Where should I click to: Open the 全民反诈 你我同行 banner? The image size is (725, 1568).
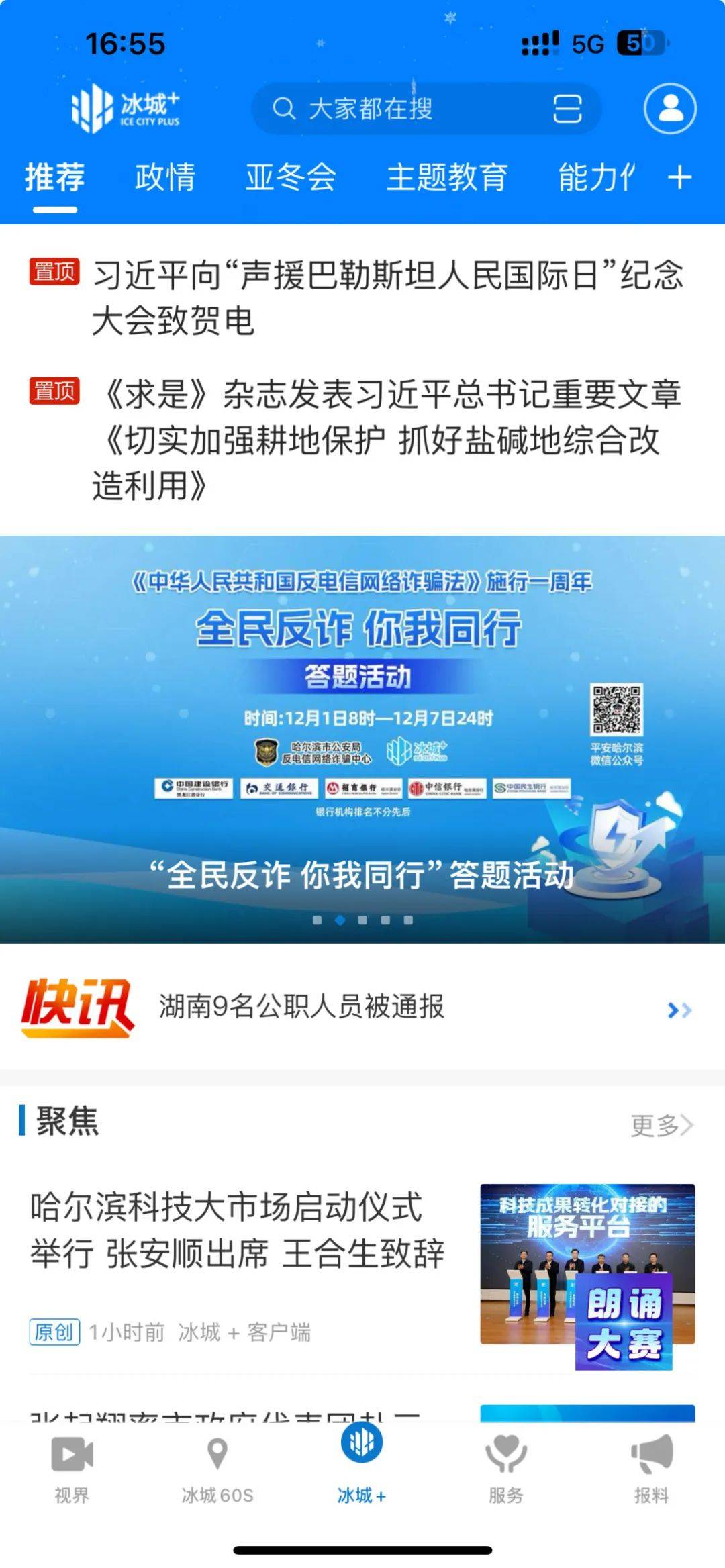pyautogui.click(x=362, y=738)
